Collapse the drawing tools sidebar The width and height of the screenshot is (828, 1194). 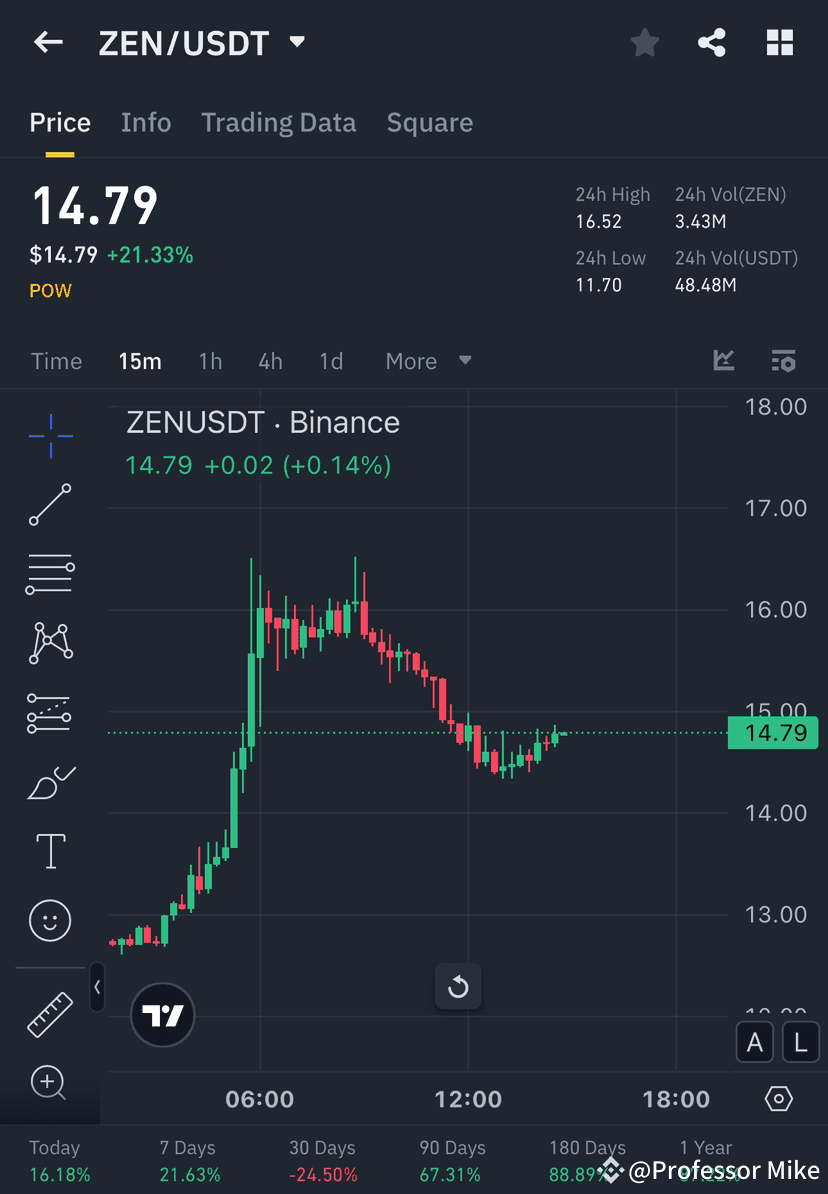coord(97,988)
